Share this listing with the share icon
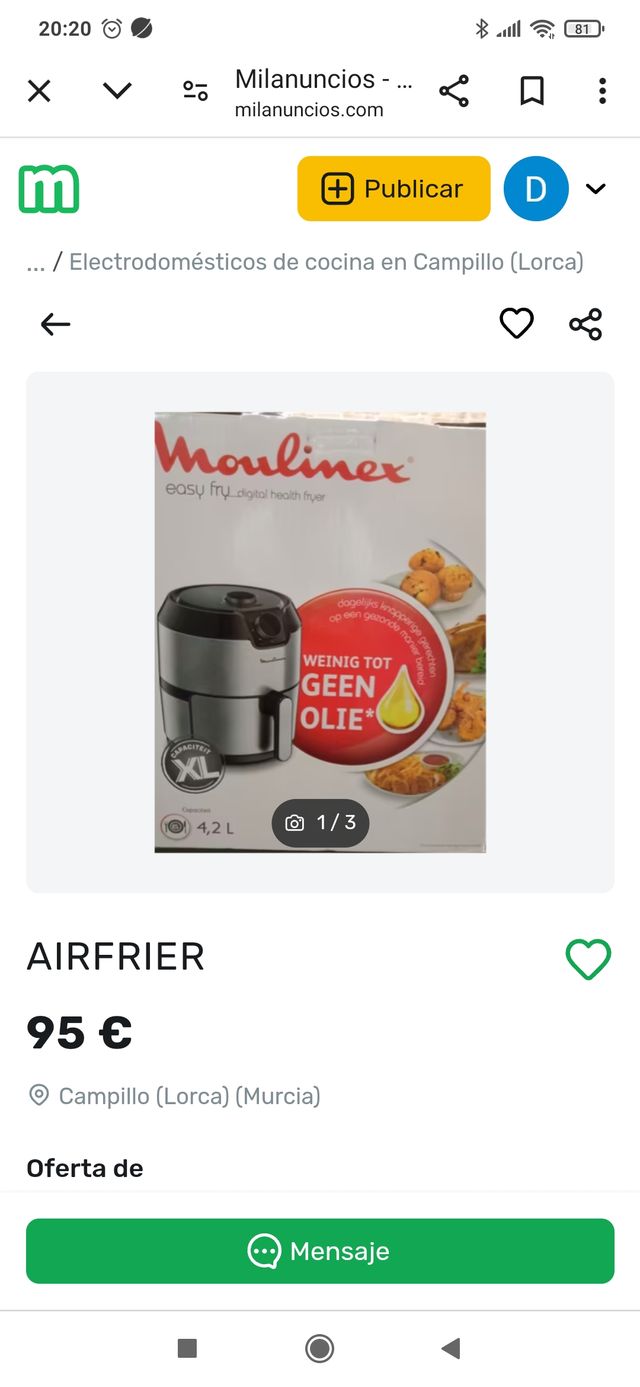 click(585, 324)
